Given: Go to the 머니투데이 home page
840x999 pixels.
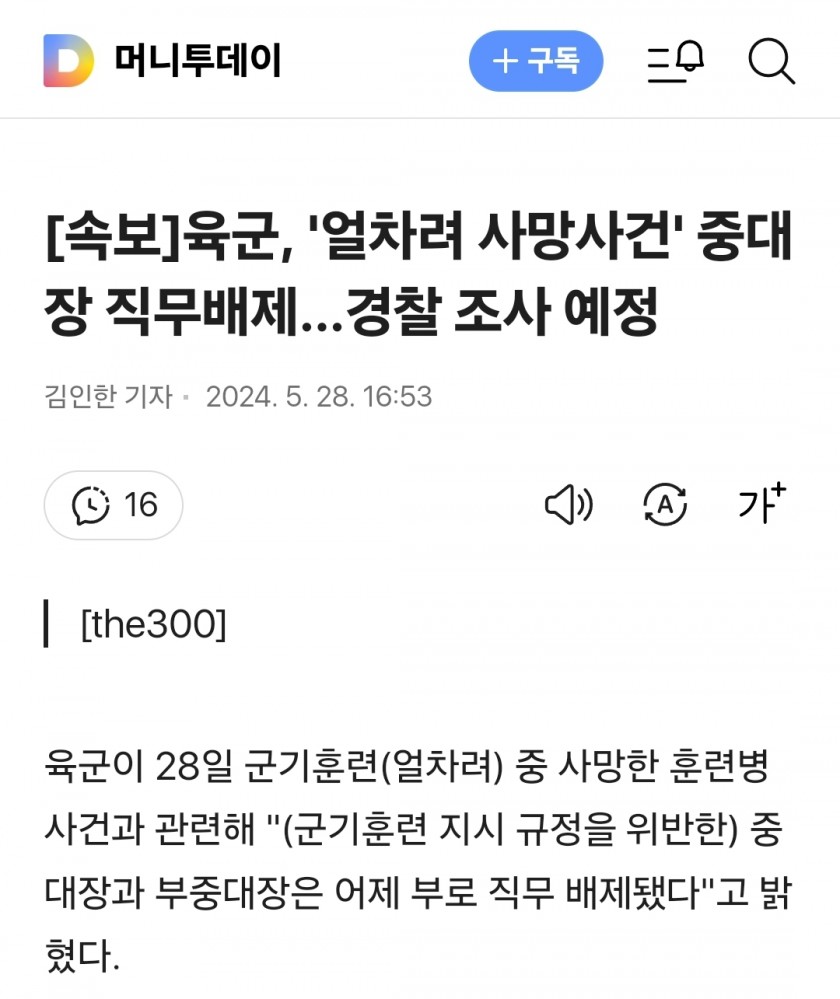Looking at the screenshot, I should [162, 61].
